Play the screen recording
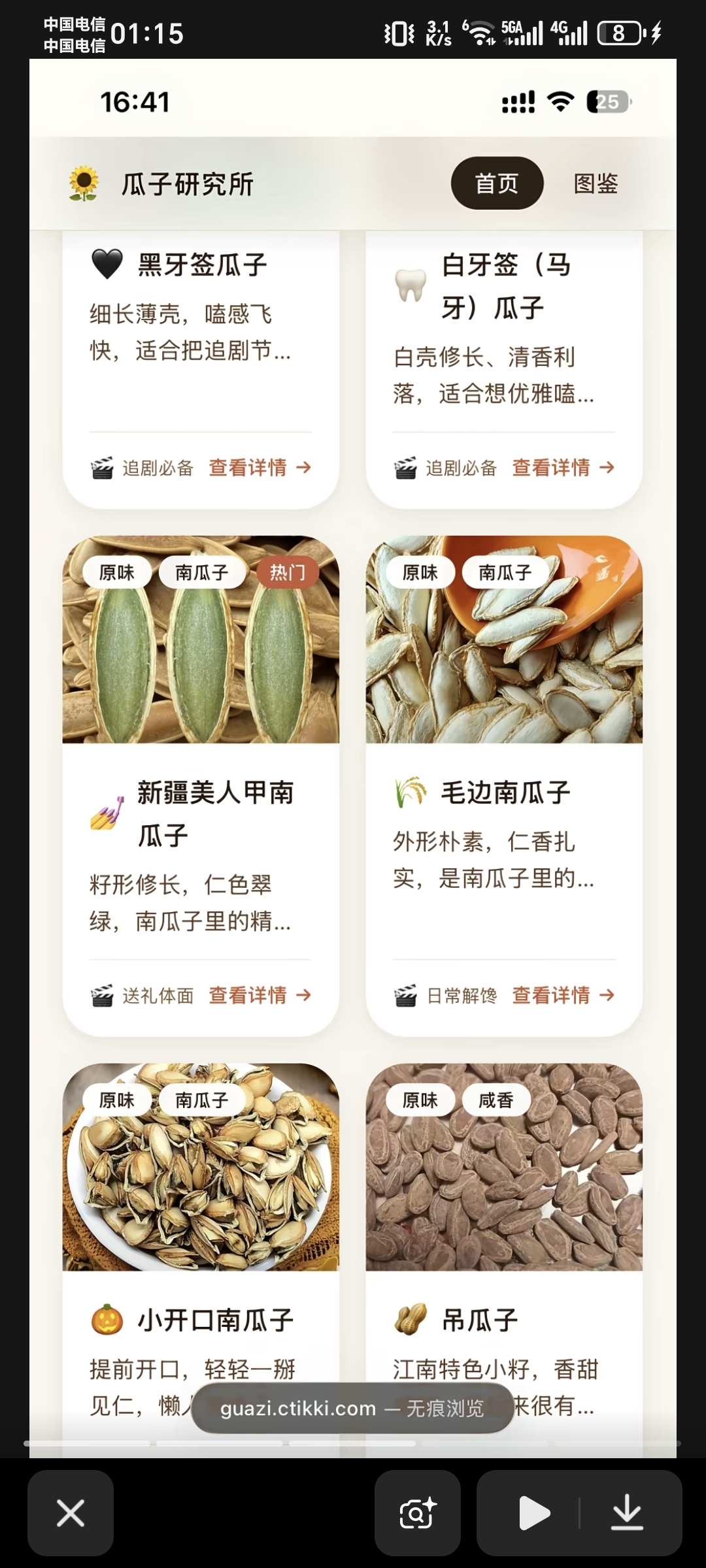Image resolution: width=706 pixels, height=1568 pixels. [x=533, y=1513]
